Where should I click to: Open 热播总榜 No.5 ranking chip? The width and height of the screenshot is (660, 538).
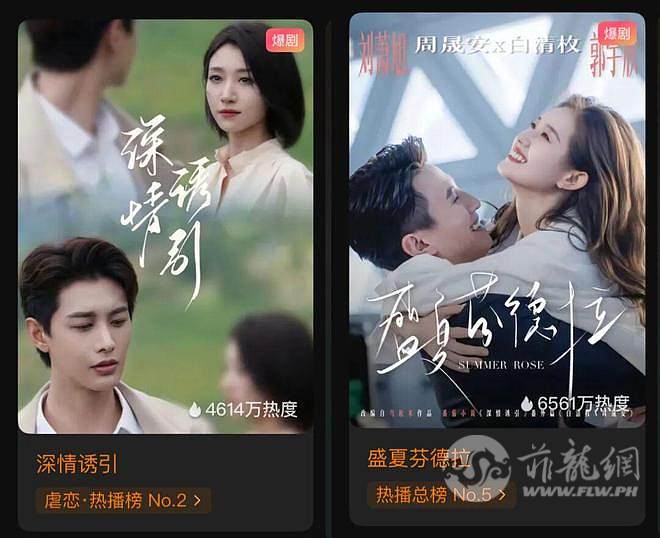click(441, 493)
